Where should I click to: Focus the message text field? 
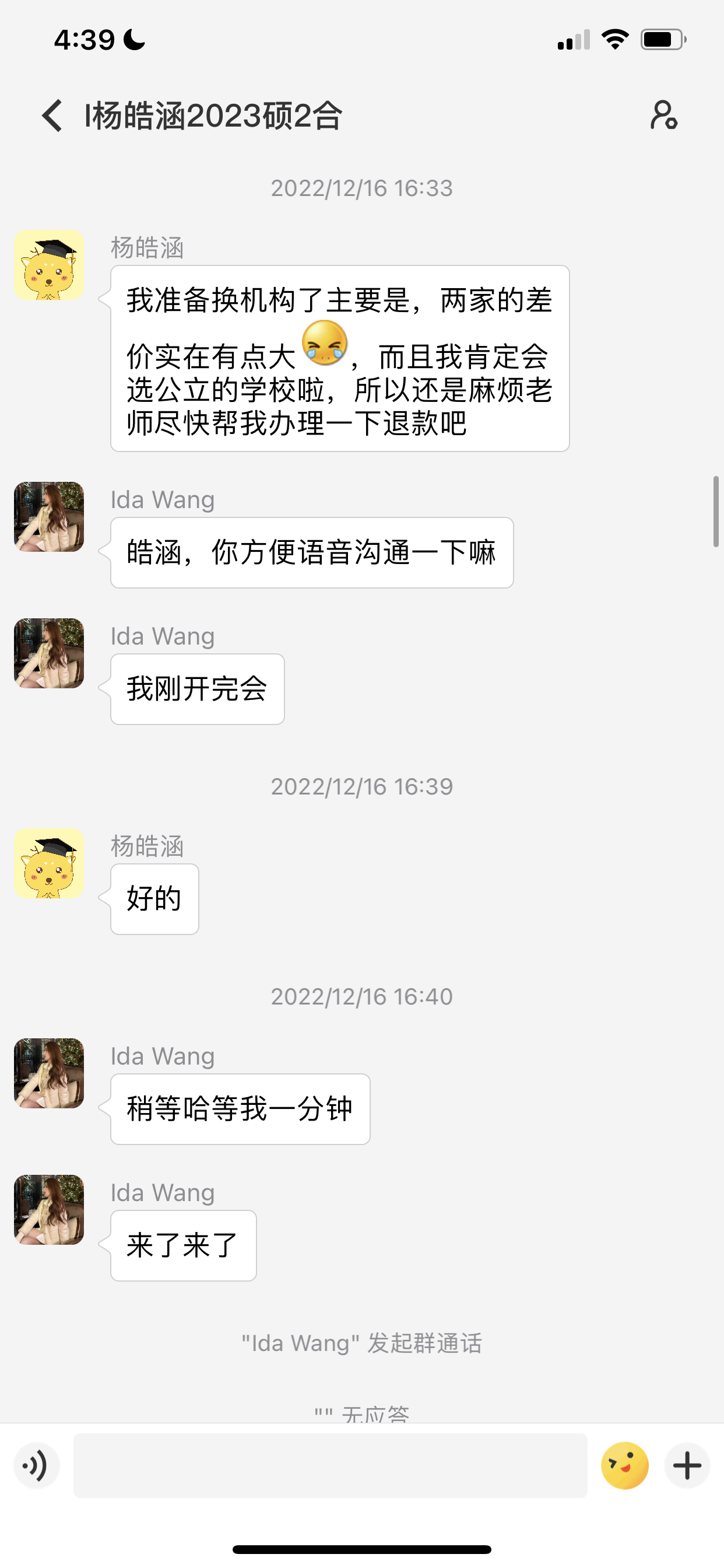coord(330,1465)
